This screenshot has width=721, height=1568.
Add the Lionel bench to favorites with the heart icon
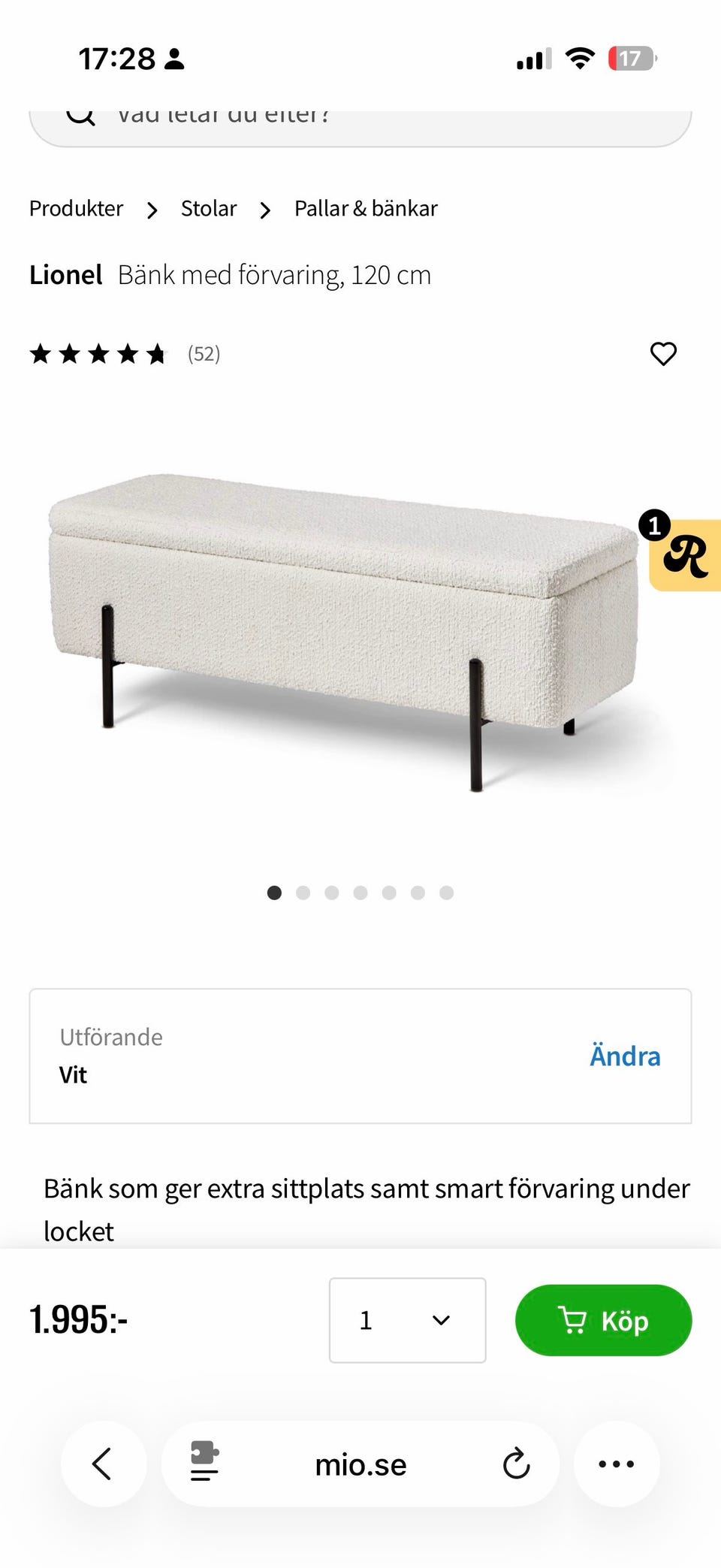point(662,353)
